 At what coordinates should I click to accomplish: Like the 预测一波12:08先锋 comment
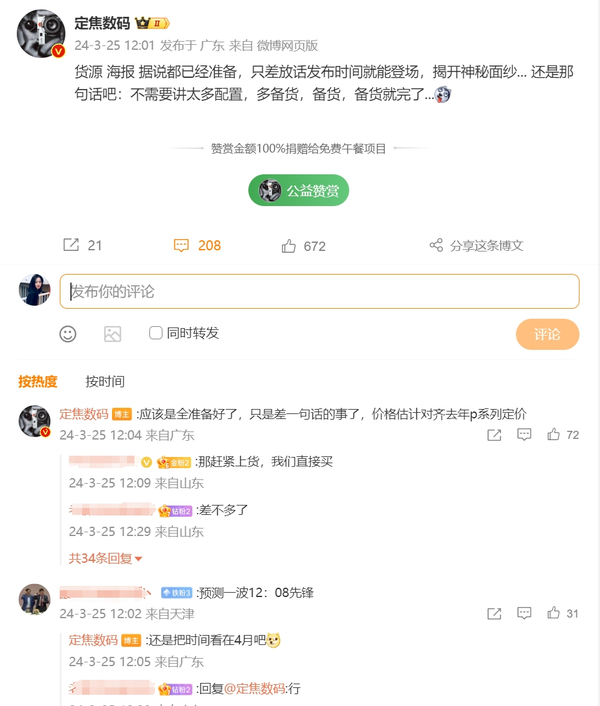(x=554, y=613)
